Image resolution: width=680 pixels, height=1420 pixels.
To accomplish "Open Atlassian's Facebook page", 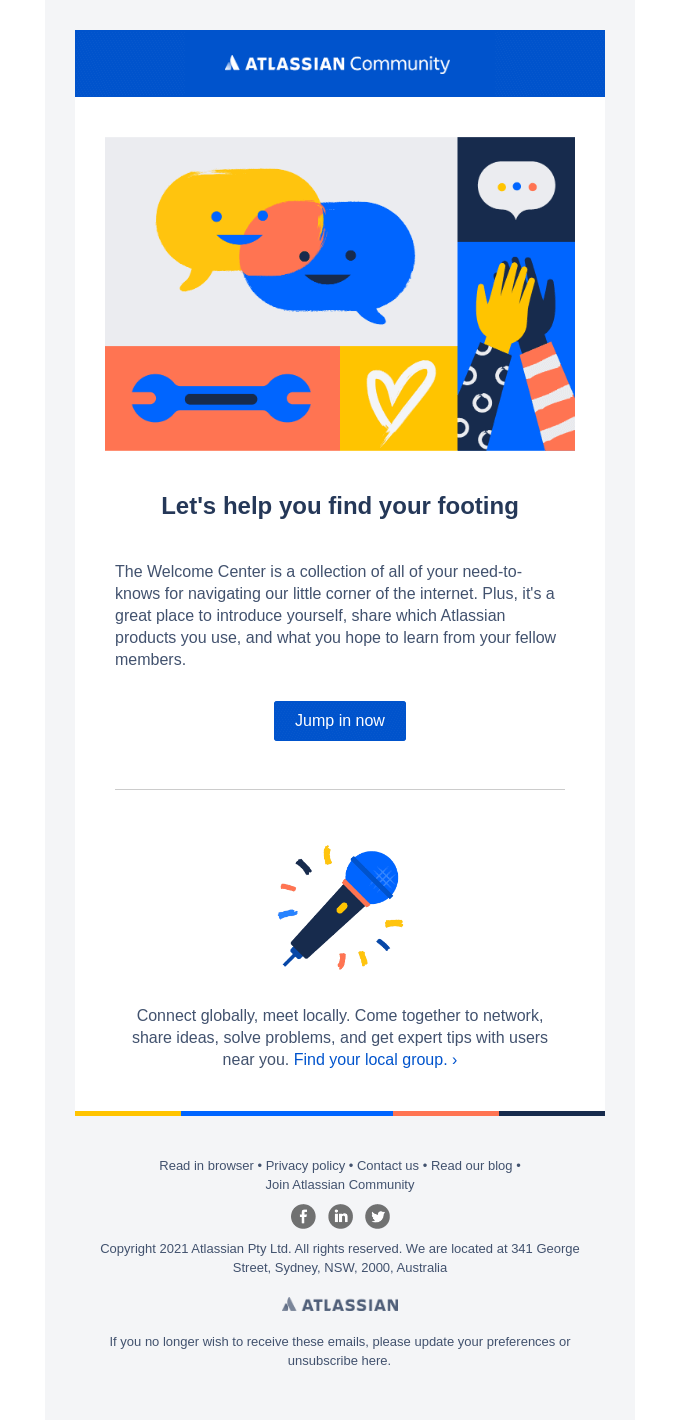I will tap(303, 1217).
